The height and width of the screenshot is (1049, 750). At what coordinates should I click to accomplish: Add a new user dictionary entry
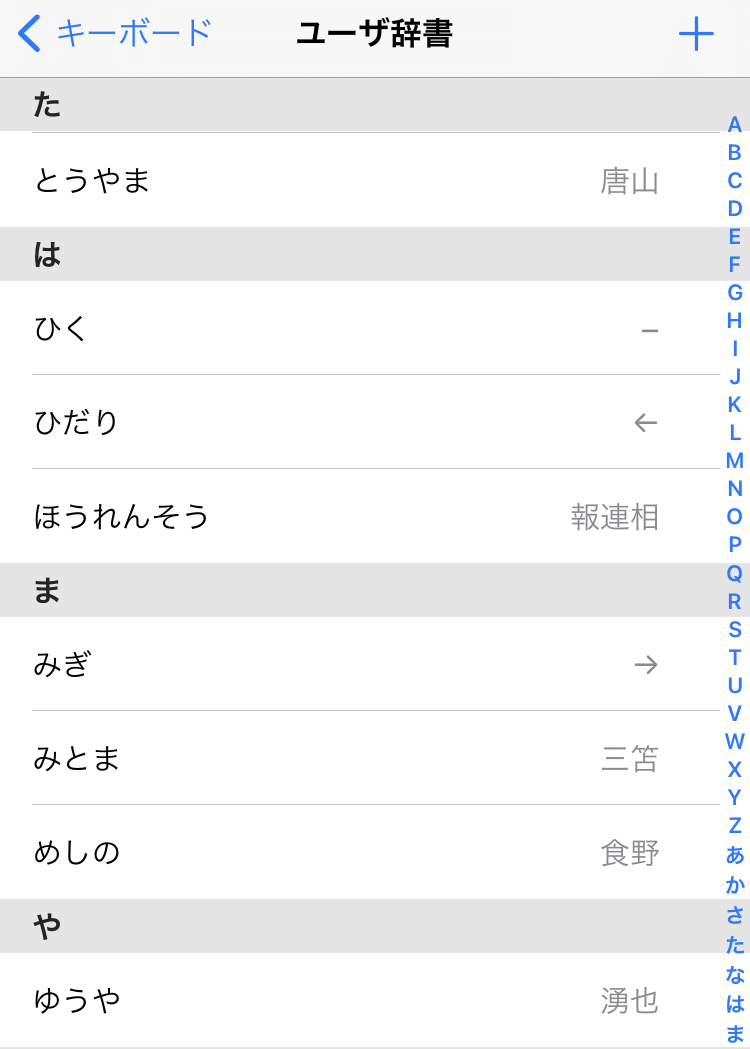[696, 35]
